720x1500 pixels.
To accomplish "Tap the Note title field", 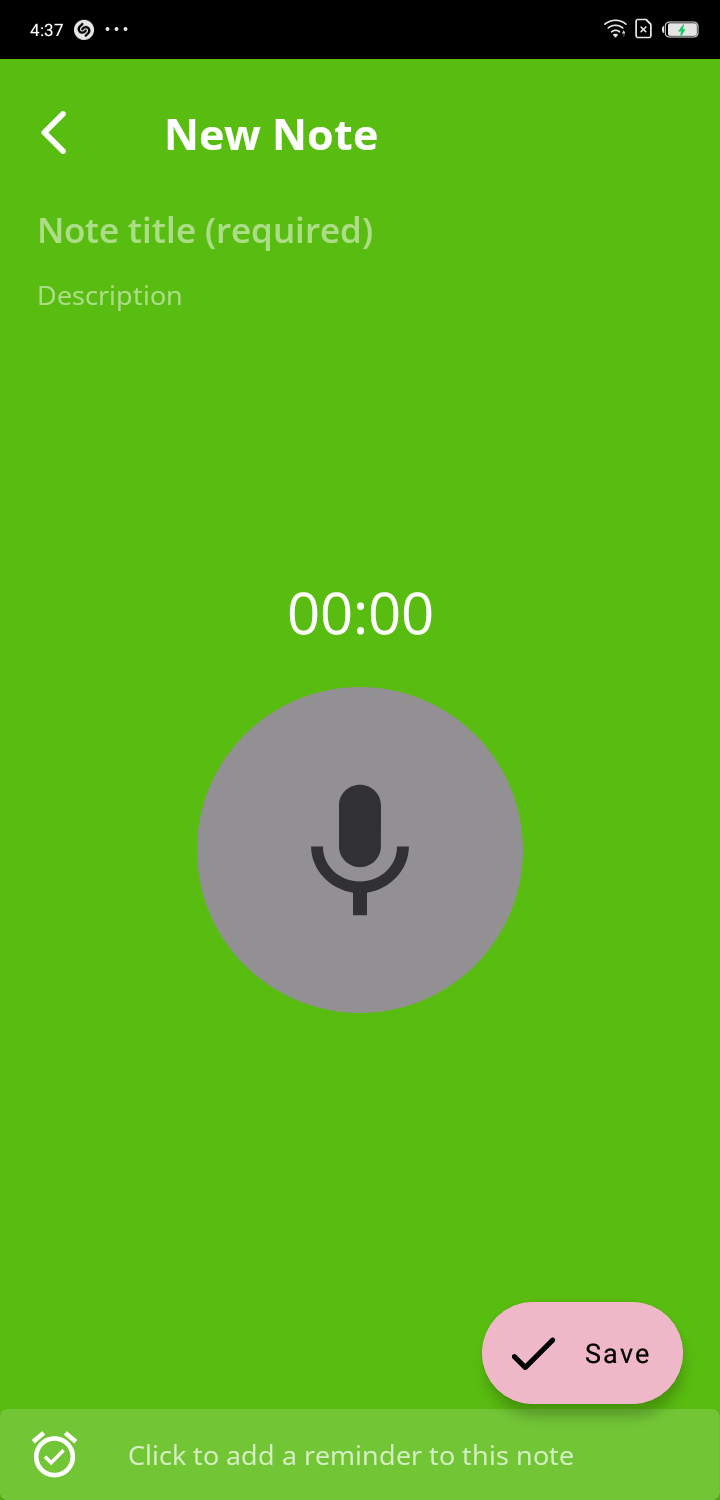I will (x=205, y=231).
